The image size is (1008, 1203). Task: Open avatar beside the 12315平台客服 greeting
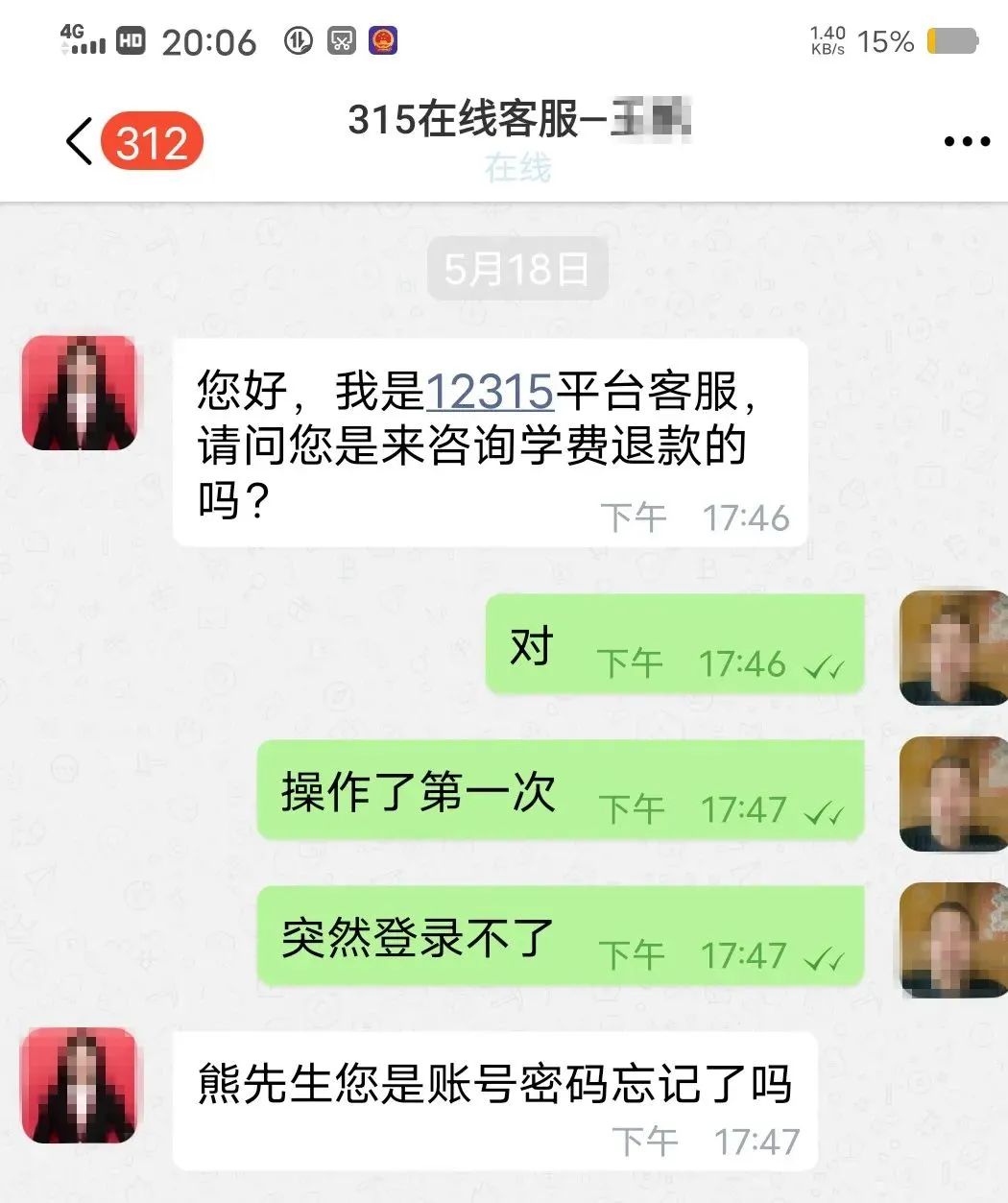[79, 393]
